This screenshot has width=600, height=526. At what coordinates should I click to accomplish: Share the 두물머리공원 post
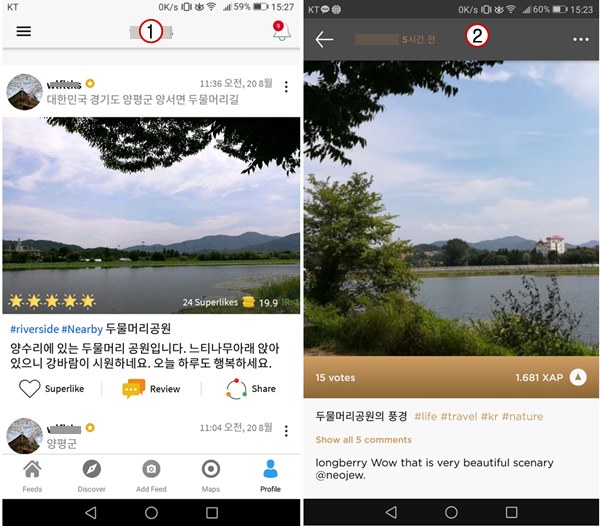pyautogui.click(x=251, y=389)
